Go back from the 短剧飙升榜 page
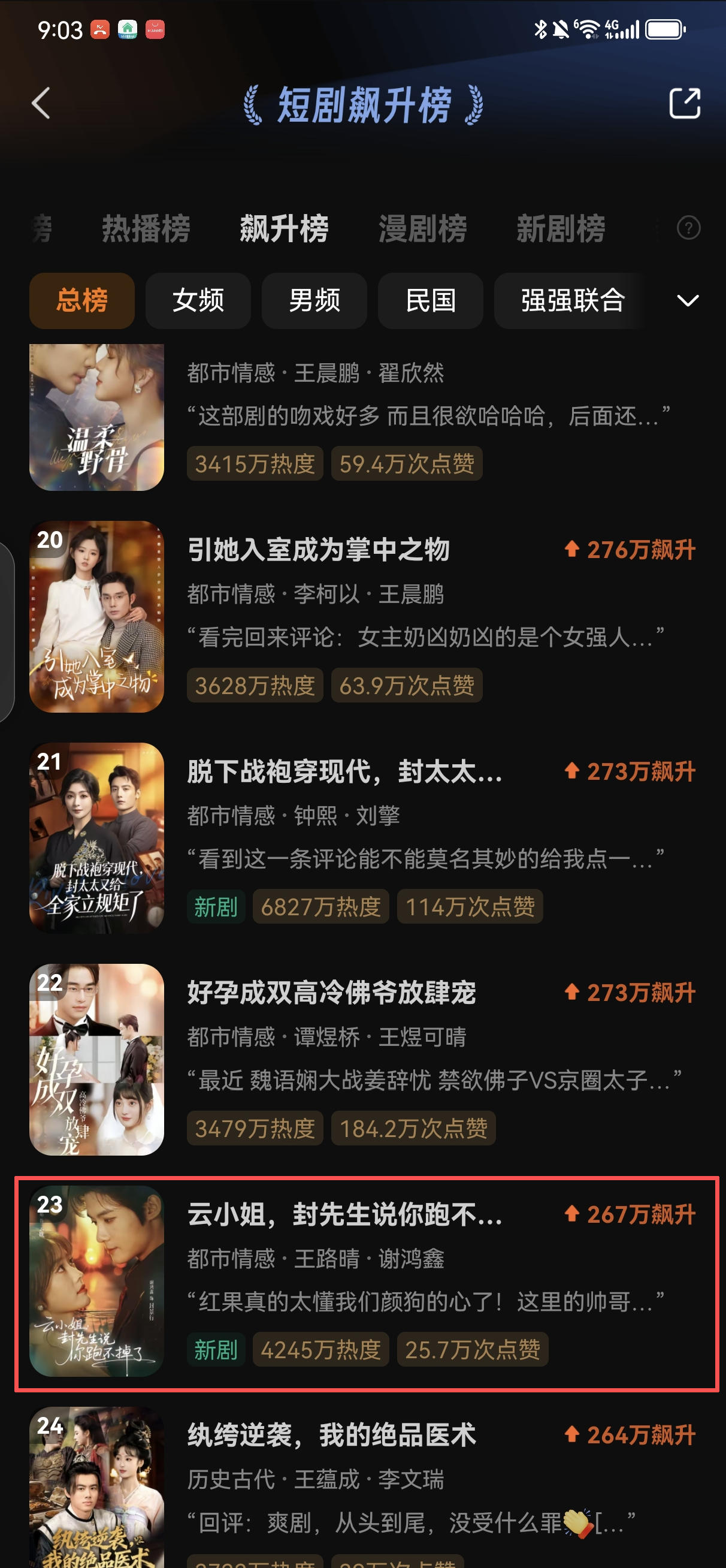The image size is (726, 1568). pyautogui.click(x=41, y=103)
